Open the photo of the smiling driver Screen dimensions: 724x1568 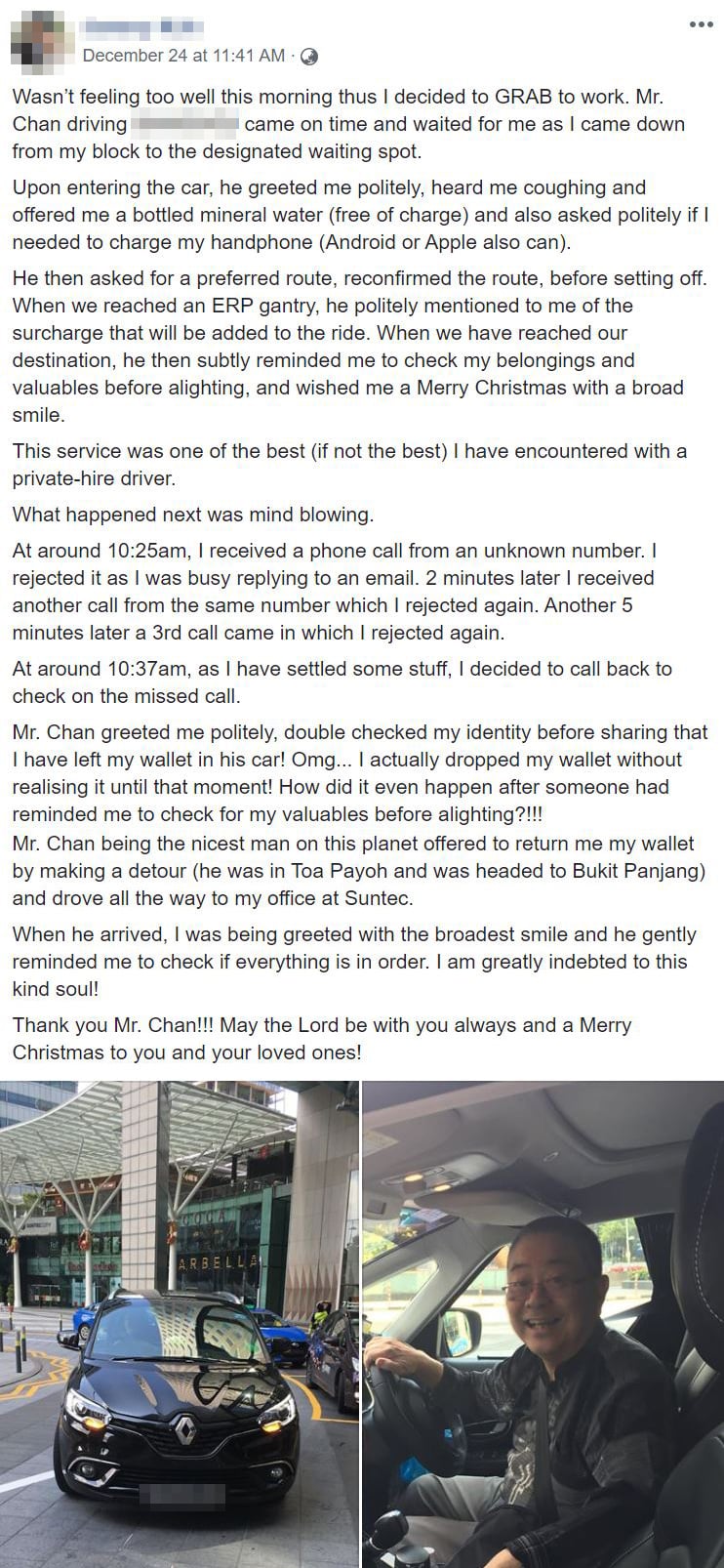[x=543, y=1323]
